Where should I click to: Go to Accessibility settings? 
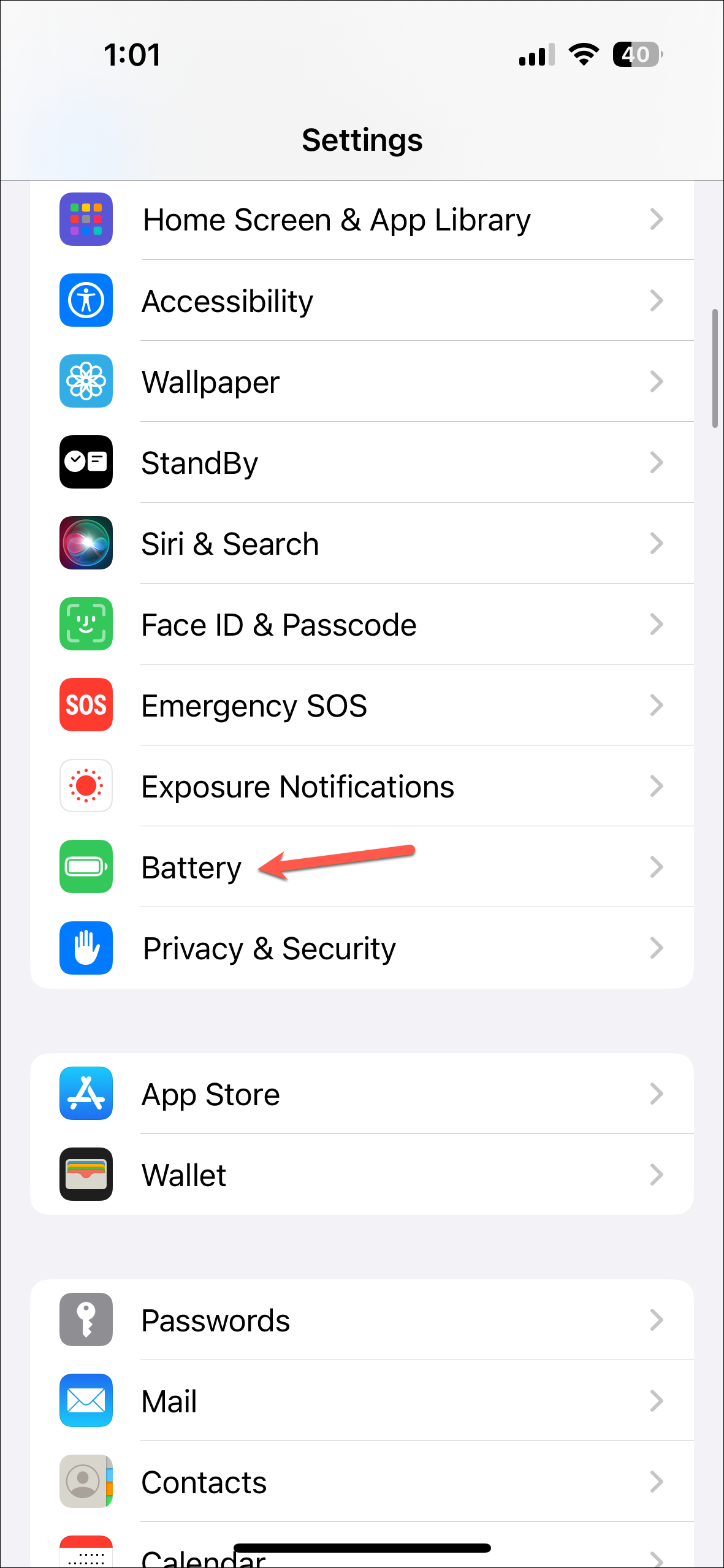tap(362, 301)
